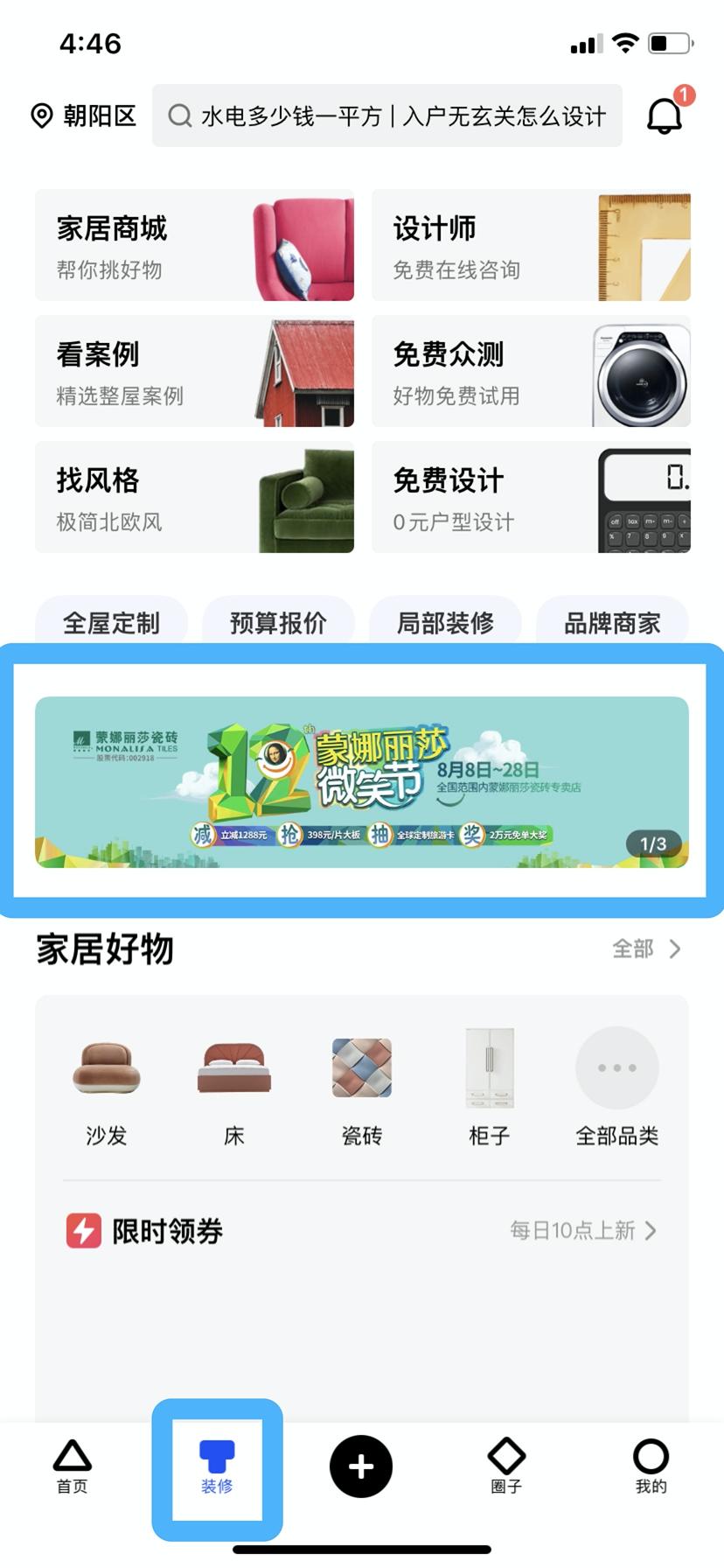Screen dimensions: 724x1568
Task: Open 全部品类 to browse all categories
Action: tap(616, 1067)
